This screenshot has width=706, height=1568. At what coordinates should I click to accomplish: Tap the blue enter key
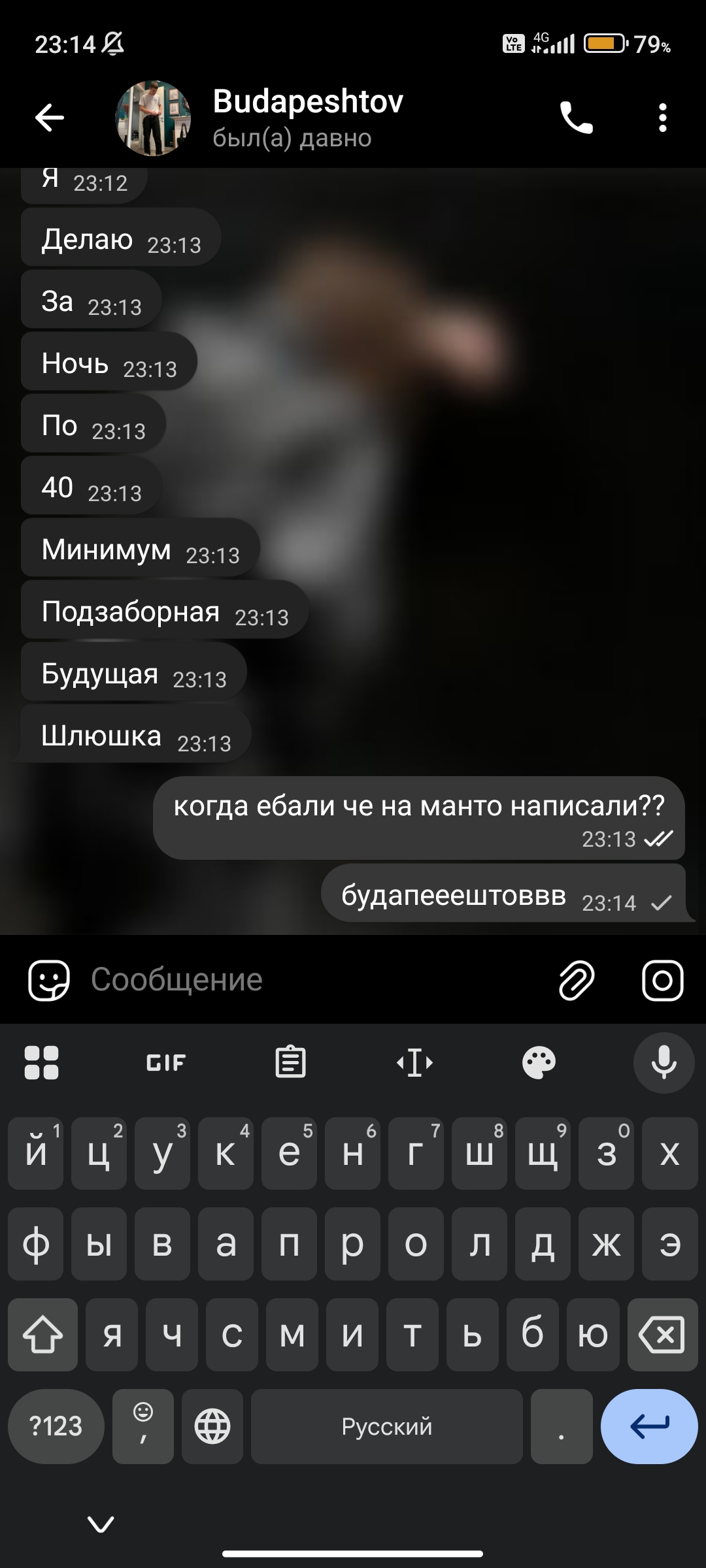[649, 1426]
